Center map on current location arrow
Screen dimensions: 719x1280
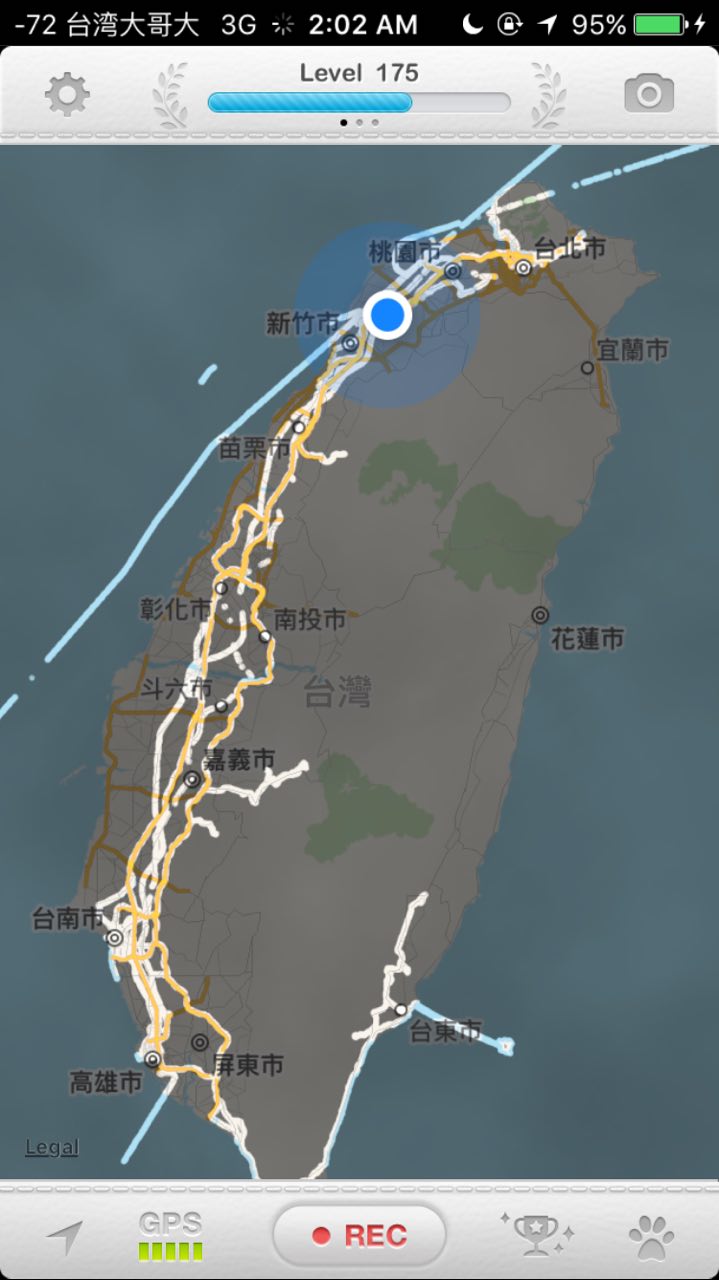tap(65, 1238)
